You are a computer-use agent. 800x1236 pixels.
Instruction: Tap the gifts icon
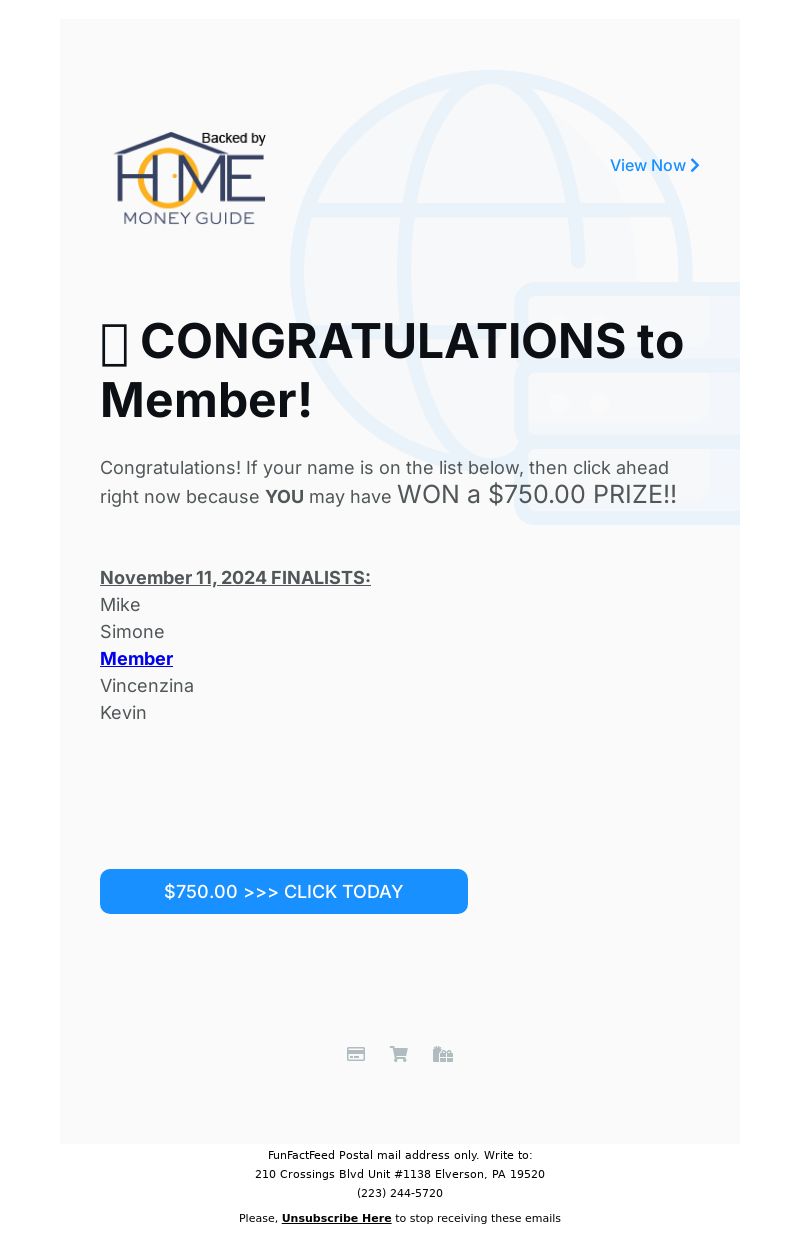click(443, 1054)
